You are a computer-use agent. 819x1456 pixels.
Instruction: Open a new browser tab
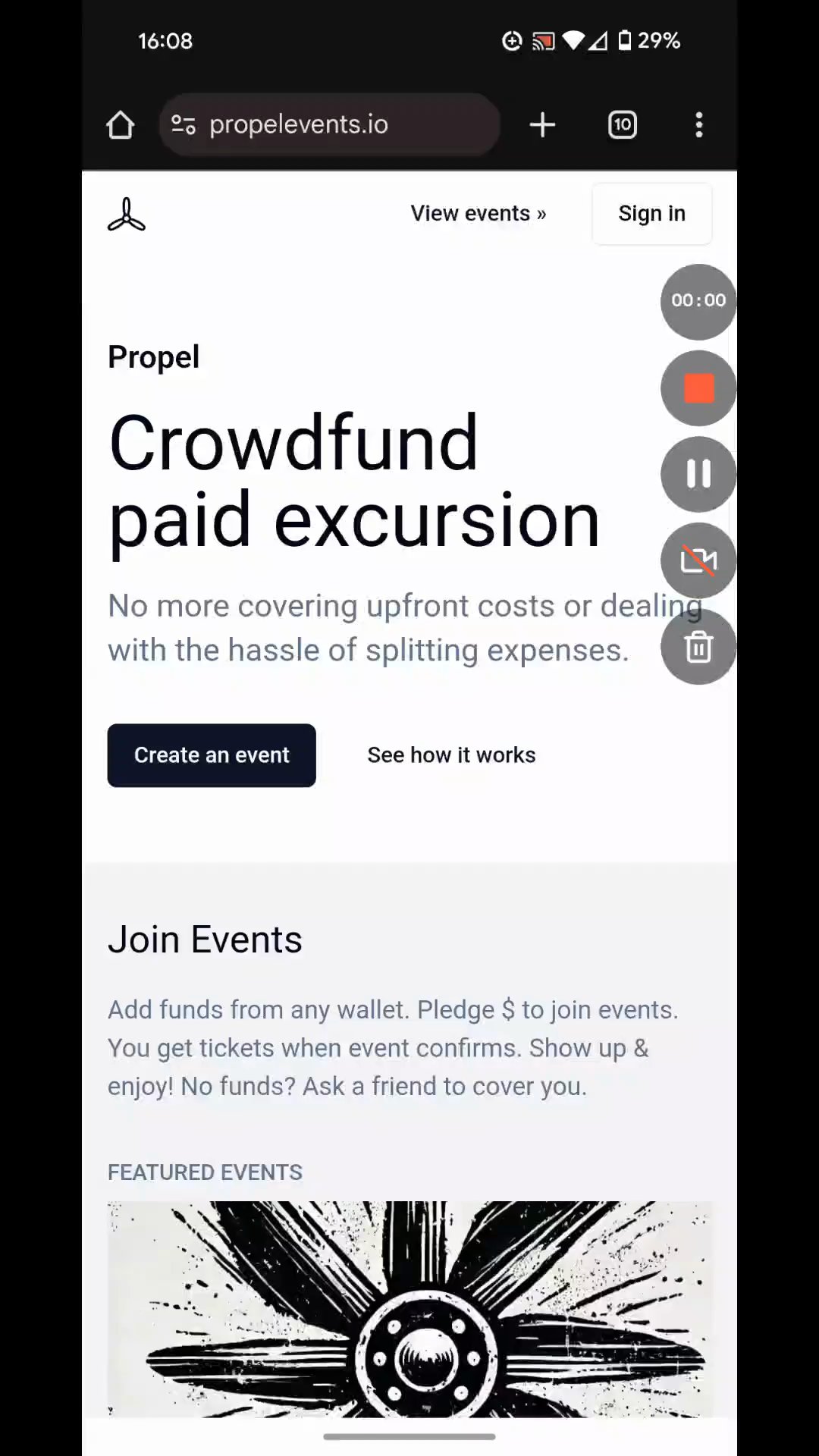tap(542, 125)
